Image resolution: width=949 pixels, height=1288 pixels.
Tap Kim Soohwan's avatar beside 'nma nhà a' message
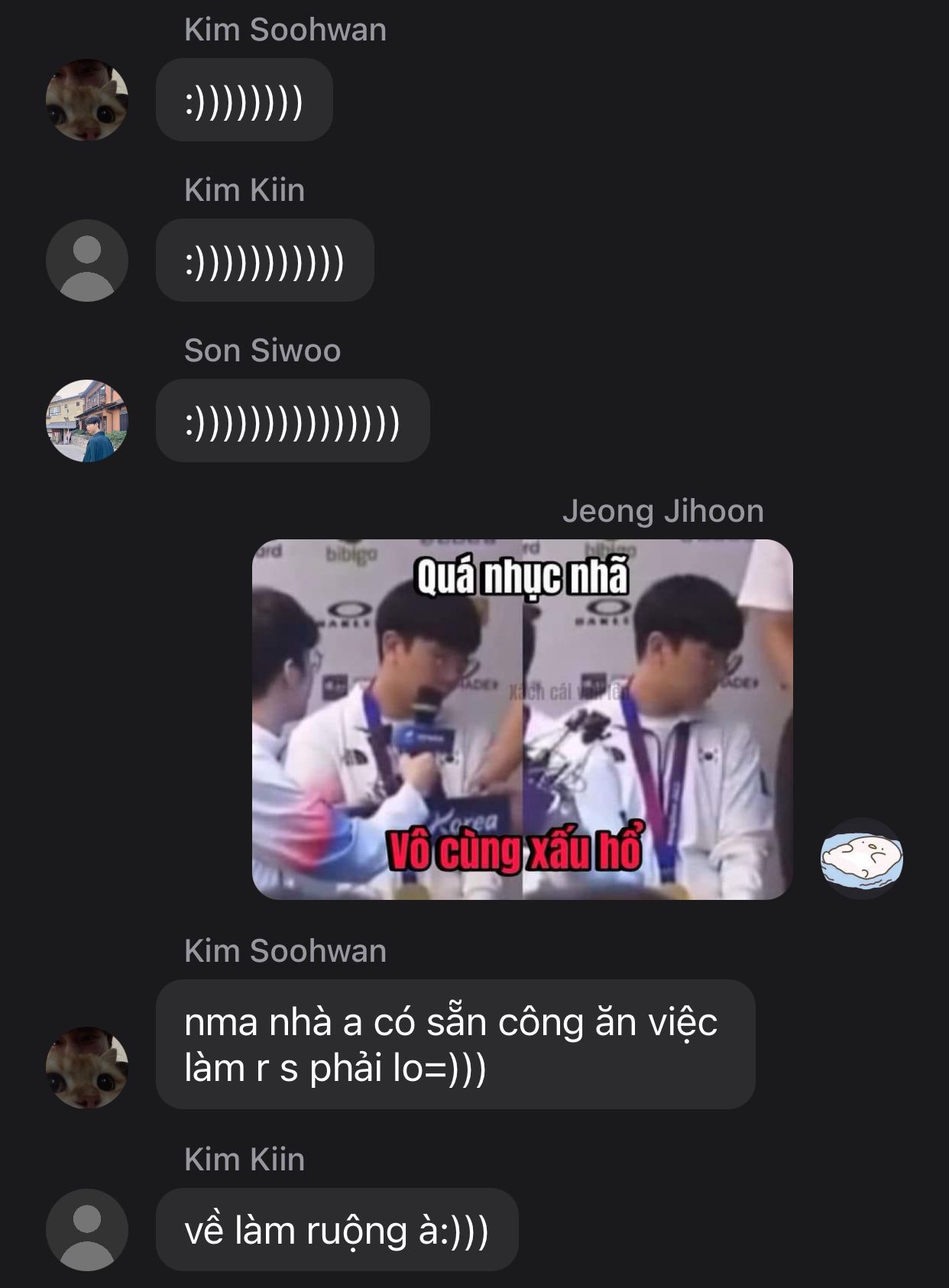tap(86, 1066)
